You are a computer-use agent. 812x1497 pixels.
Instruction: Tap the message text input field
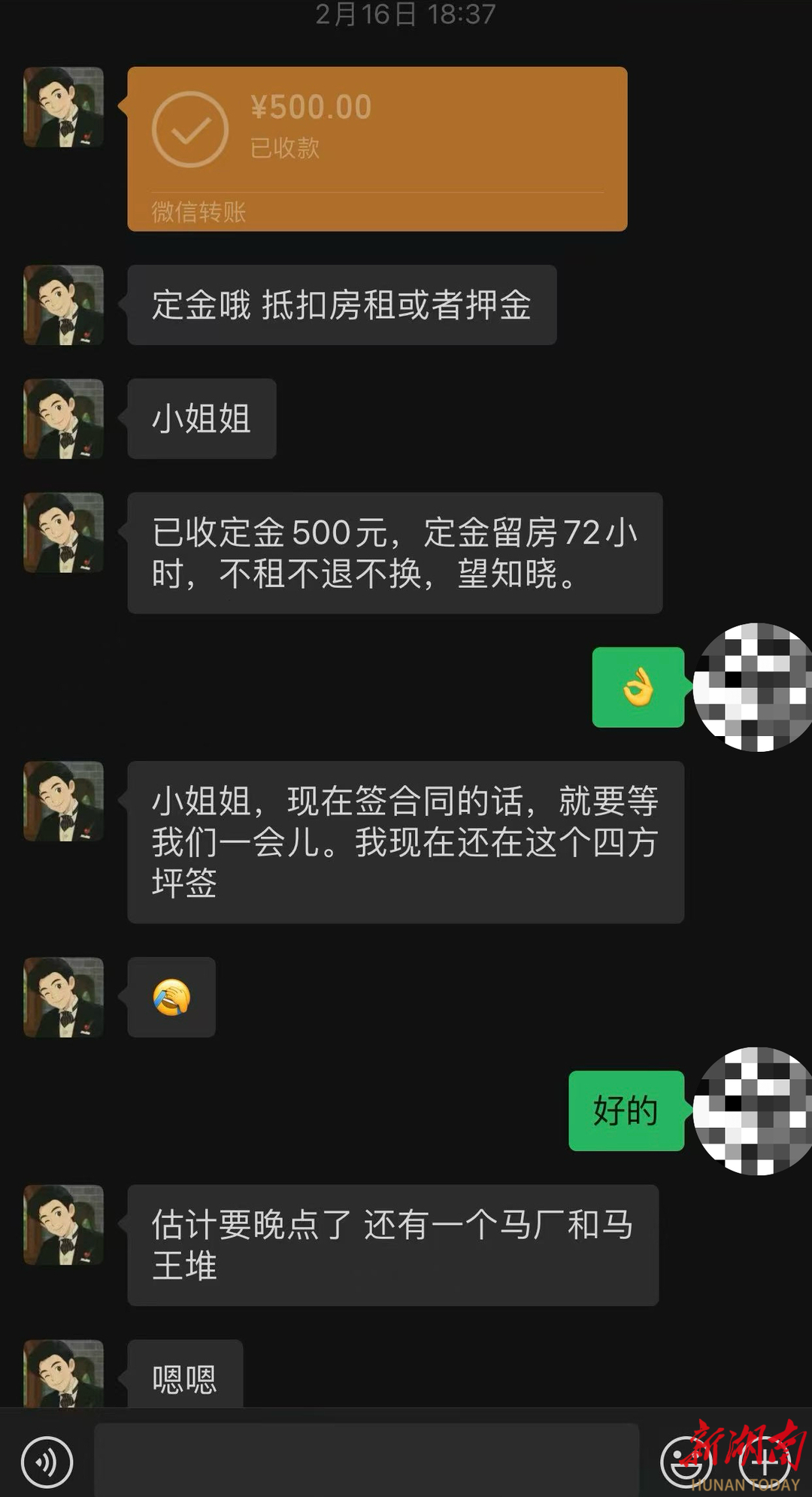point(366,1460)
